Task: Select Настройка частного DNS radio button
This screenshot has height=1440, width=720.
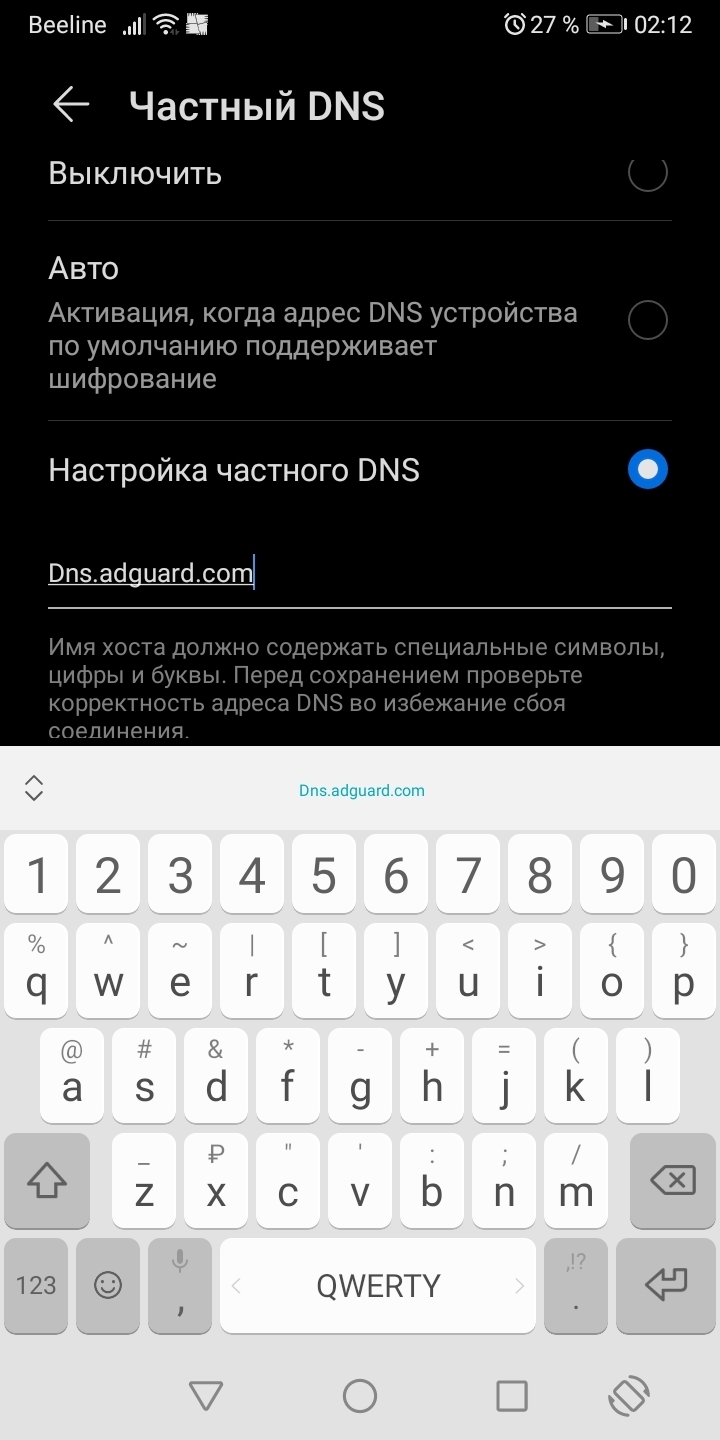Action: point(647,469)
